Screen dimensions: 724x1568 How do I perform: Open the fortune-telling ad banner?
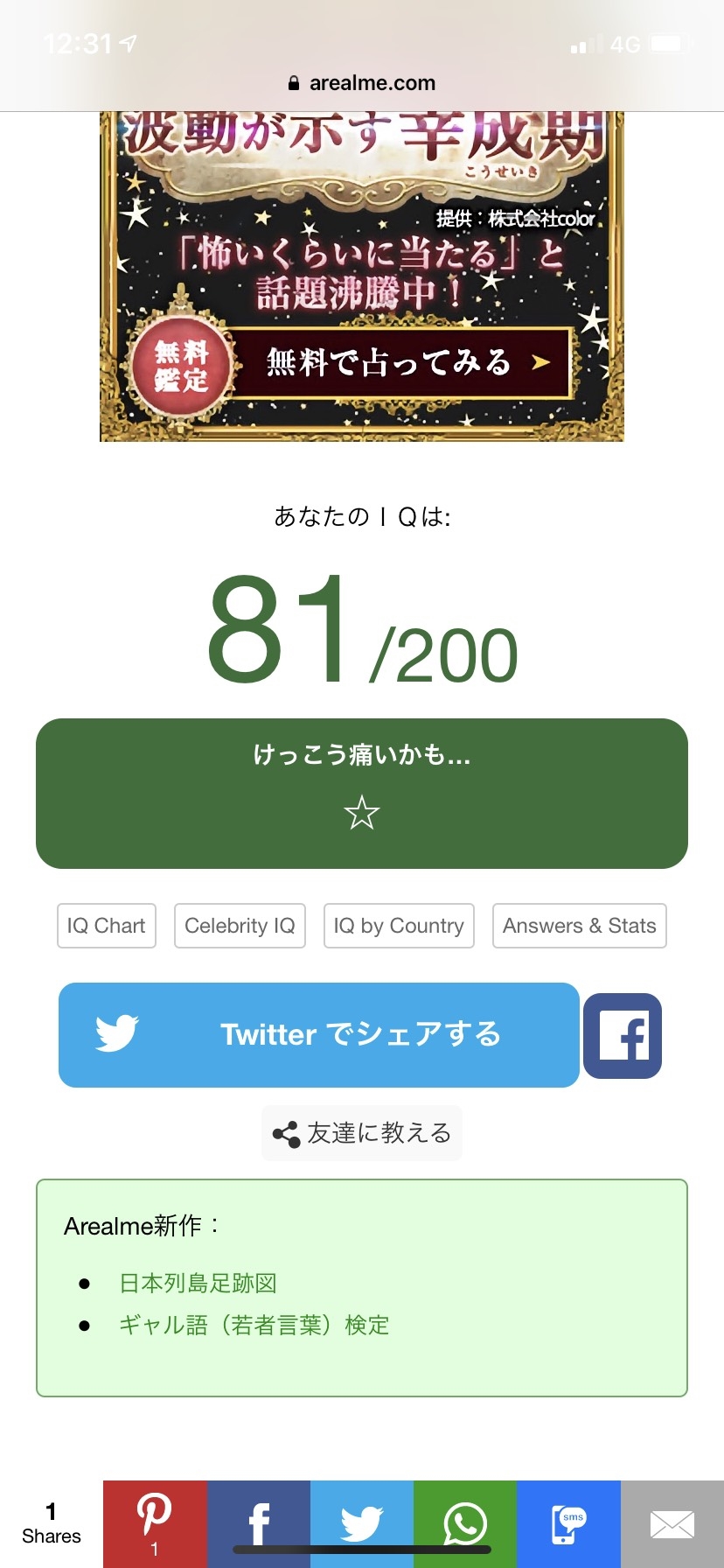point(361,276)
